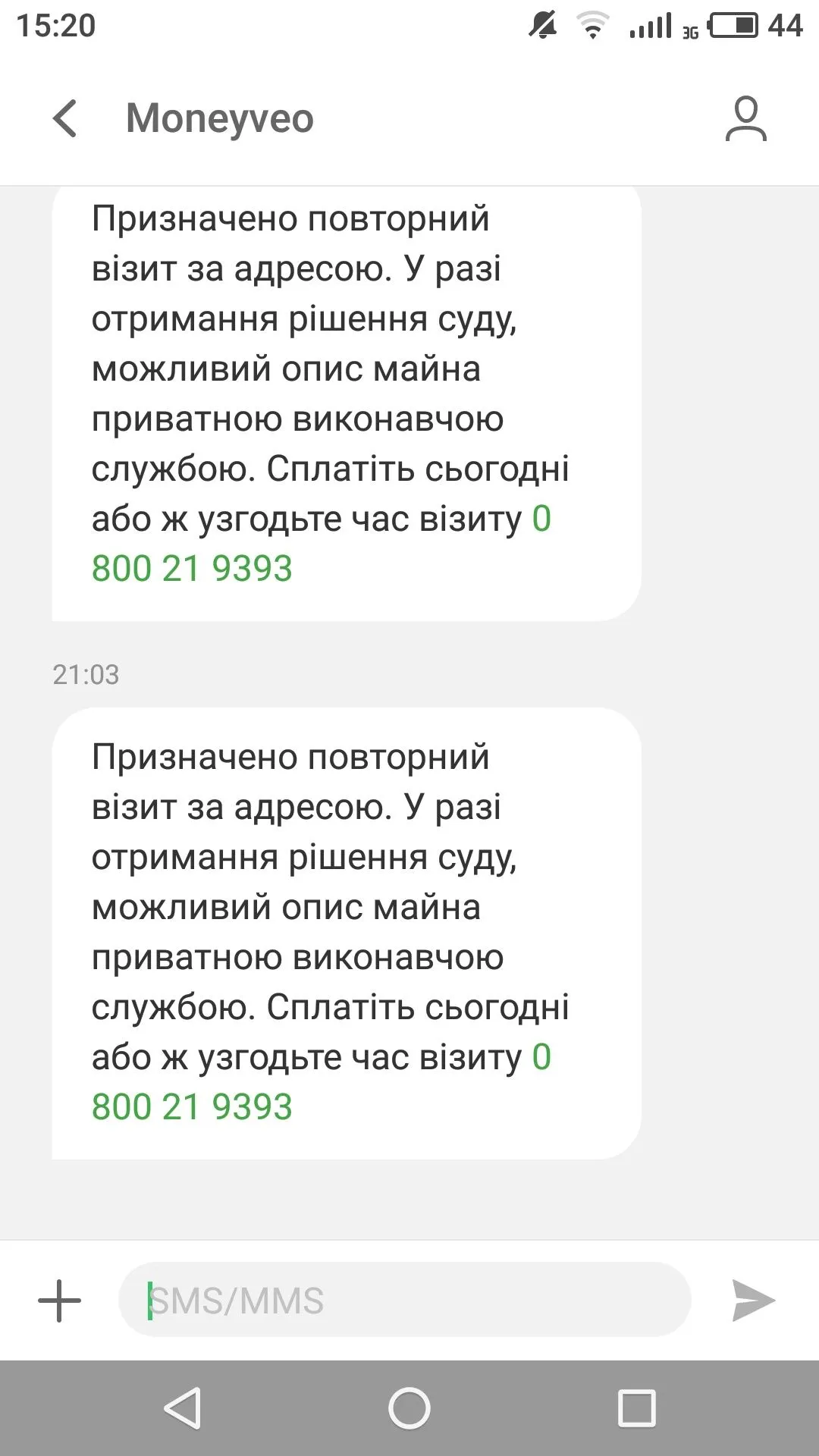The image size is (819, 1456).
Task: Tap the phone number link in the first message
Action: 192,569
